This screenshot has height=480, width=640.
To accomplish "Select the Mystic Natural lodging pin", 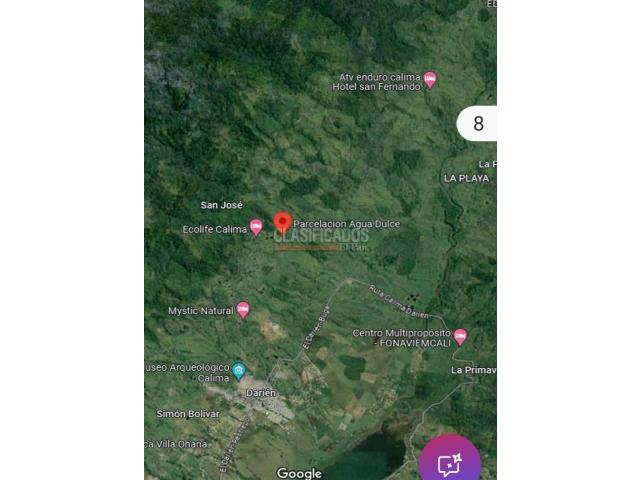I will 243,310.
